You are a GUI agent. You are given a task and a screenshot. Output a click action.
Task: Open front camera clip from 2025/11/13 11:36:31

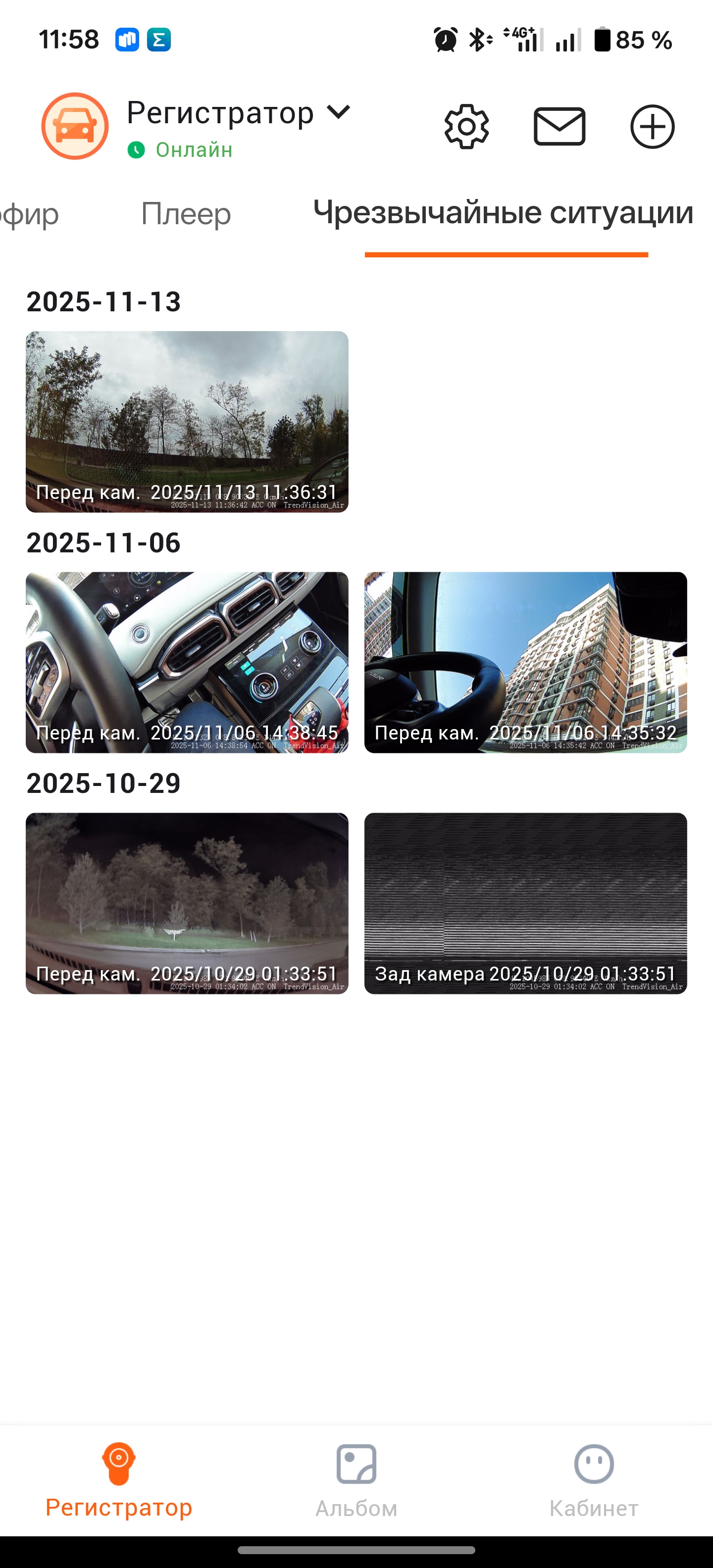pyautogui.click(x=187, y=421)
